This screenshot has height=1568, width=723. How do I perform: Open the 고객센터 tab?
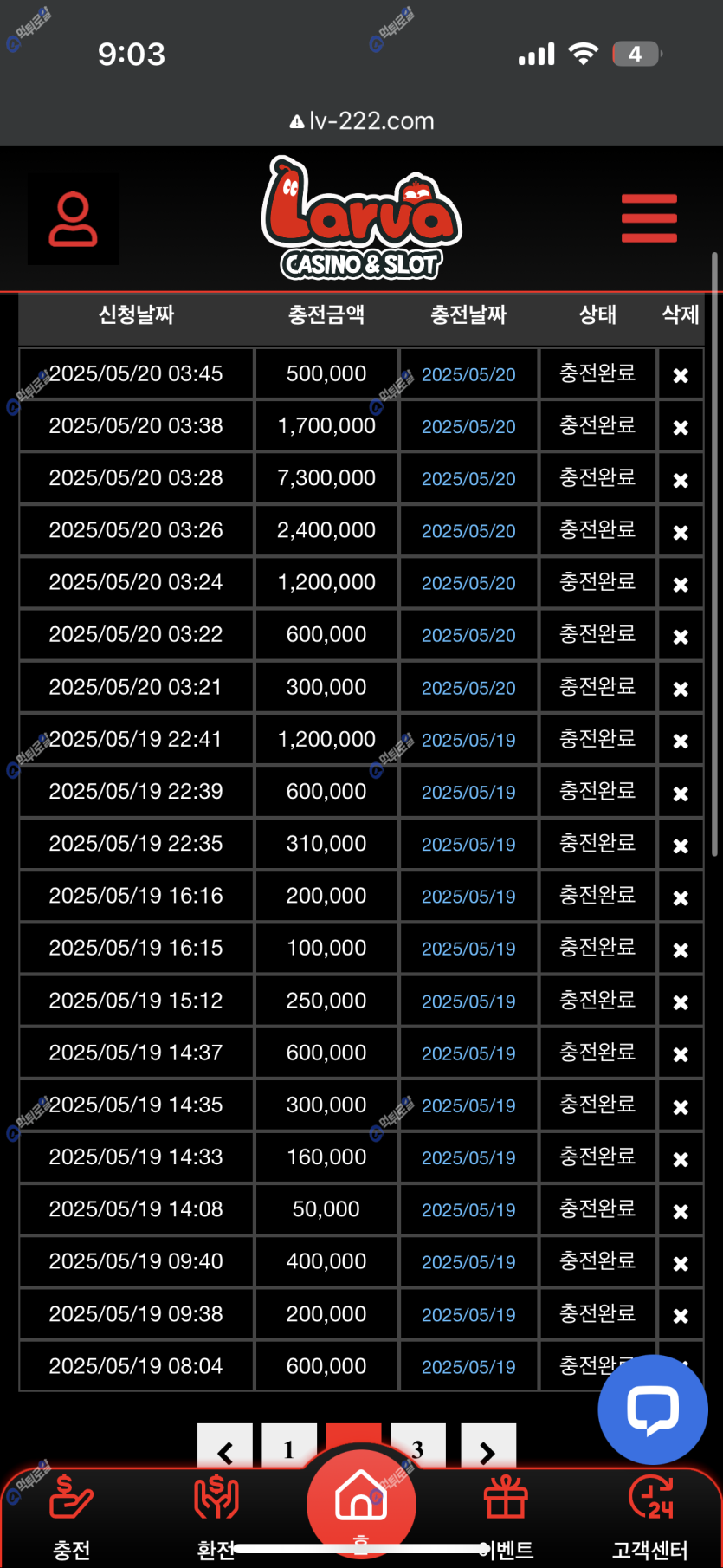[650, 1516]
